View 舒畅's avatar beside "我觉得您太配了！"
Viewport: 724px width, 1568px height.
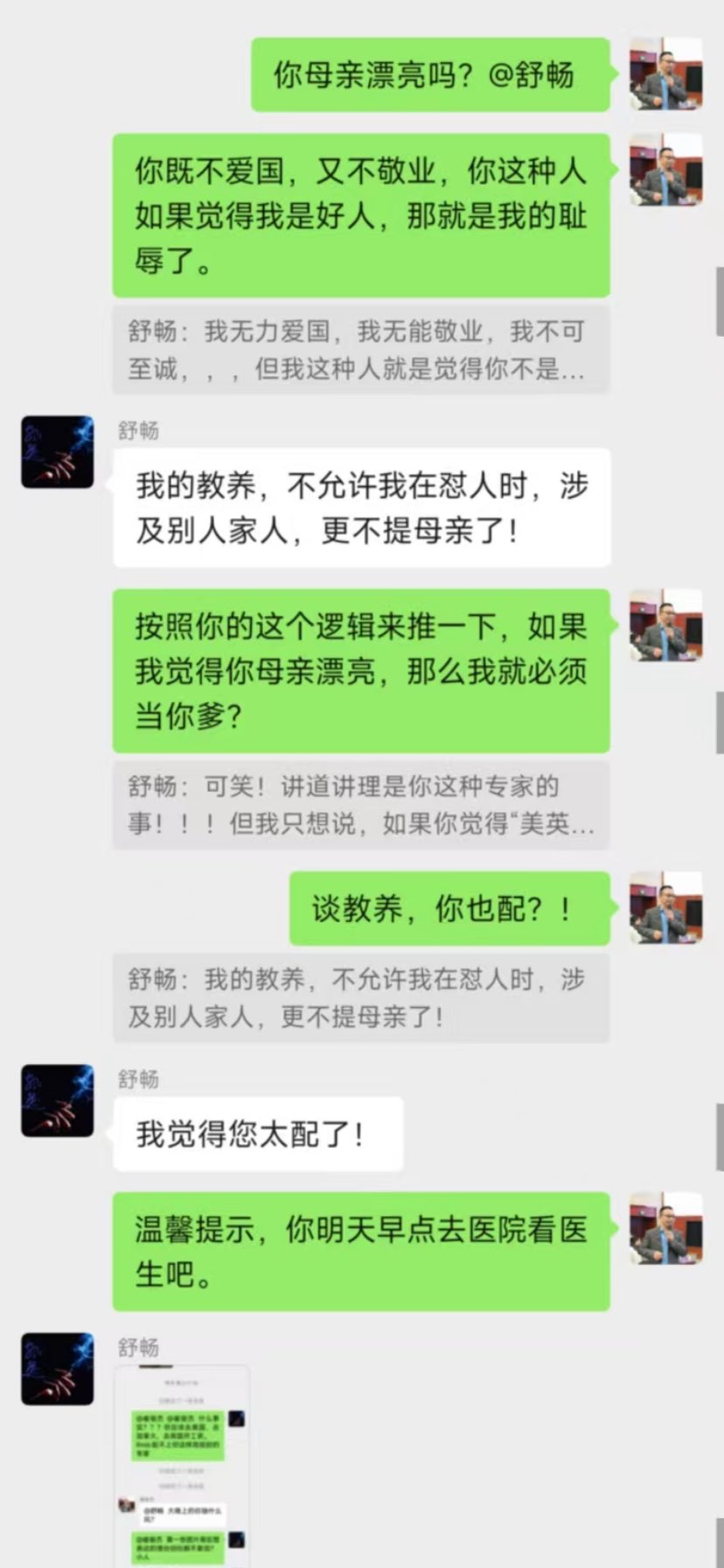point(58,1101)
